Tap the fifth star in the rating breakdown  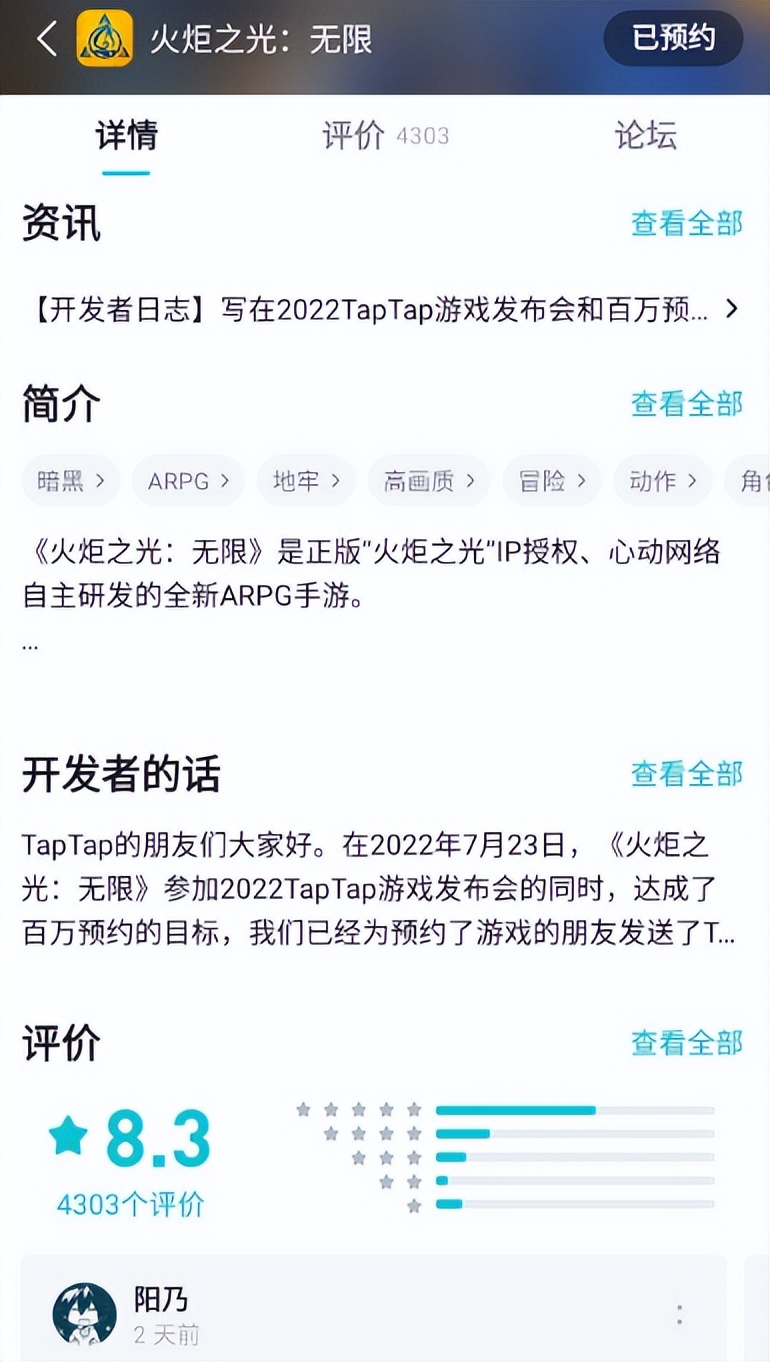click(x=414, y=1108)
